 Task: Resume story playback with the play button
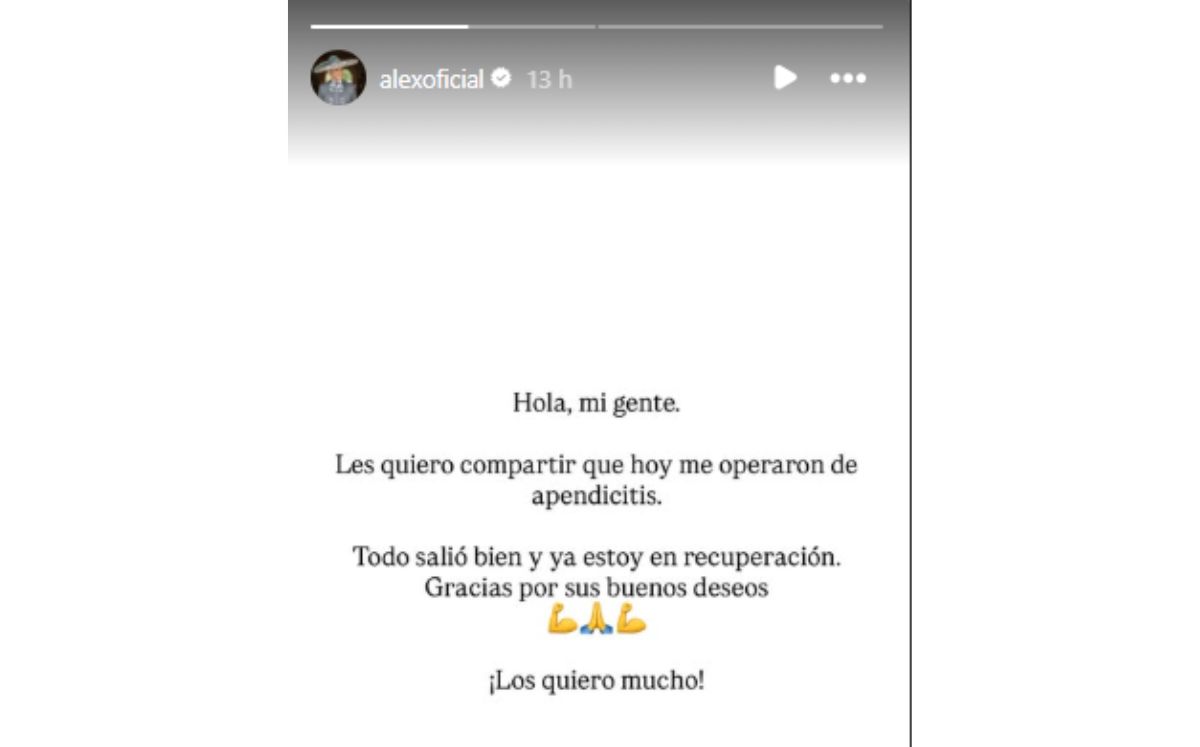[x=785, y=77]
